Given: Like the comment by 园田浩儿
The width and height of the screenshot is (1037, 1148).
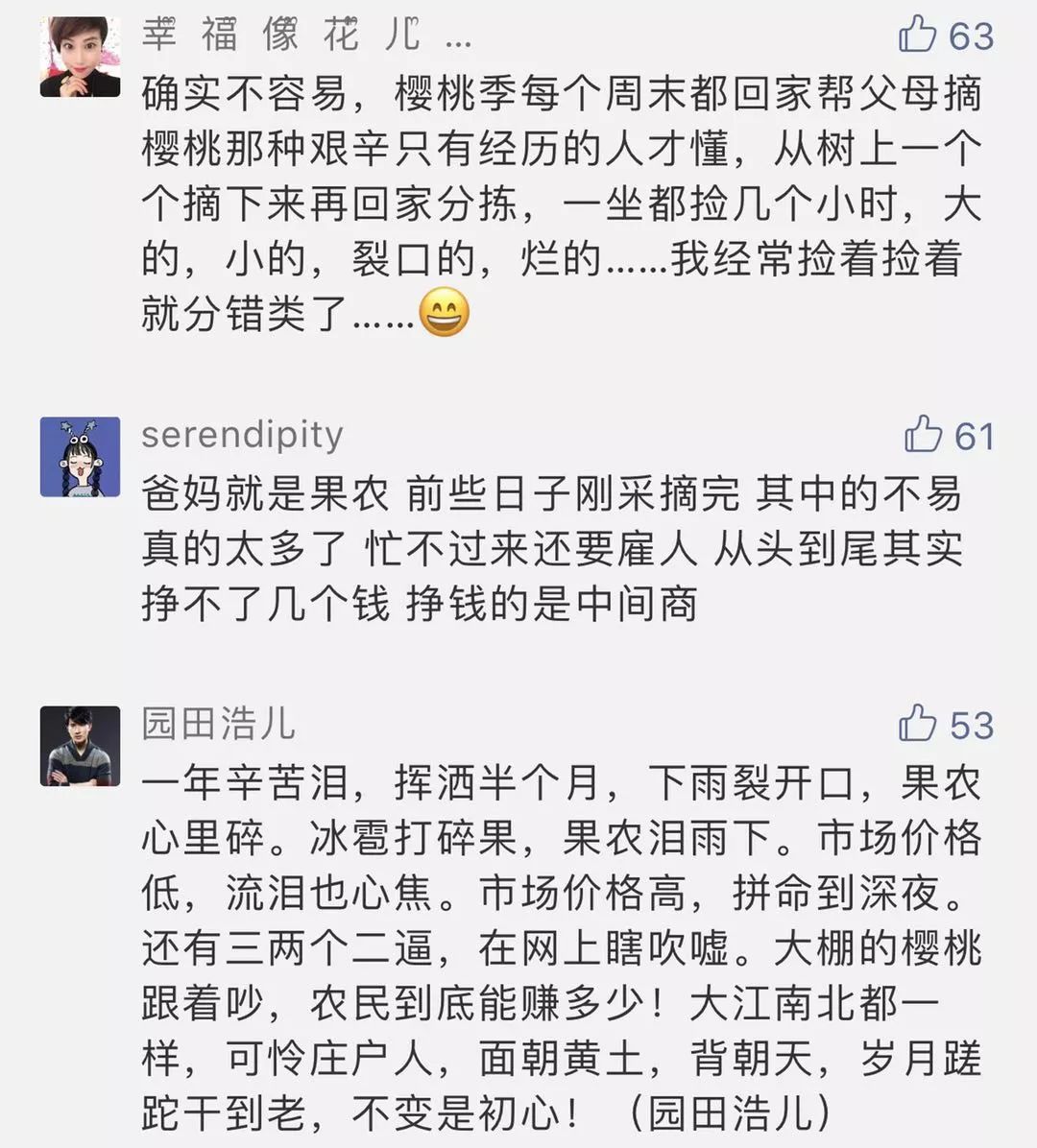Looking at the screenshot, I should (917, 724).
